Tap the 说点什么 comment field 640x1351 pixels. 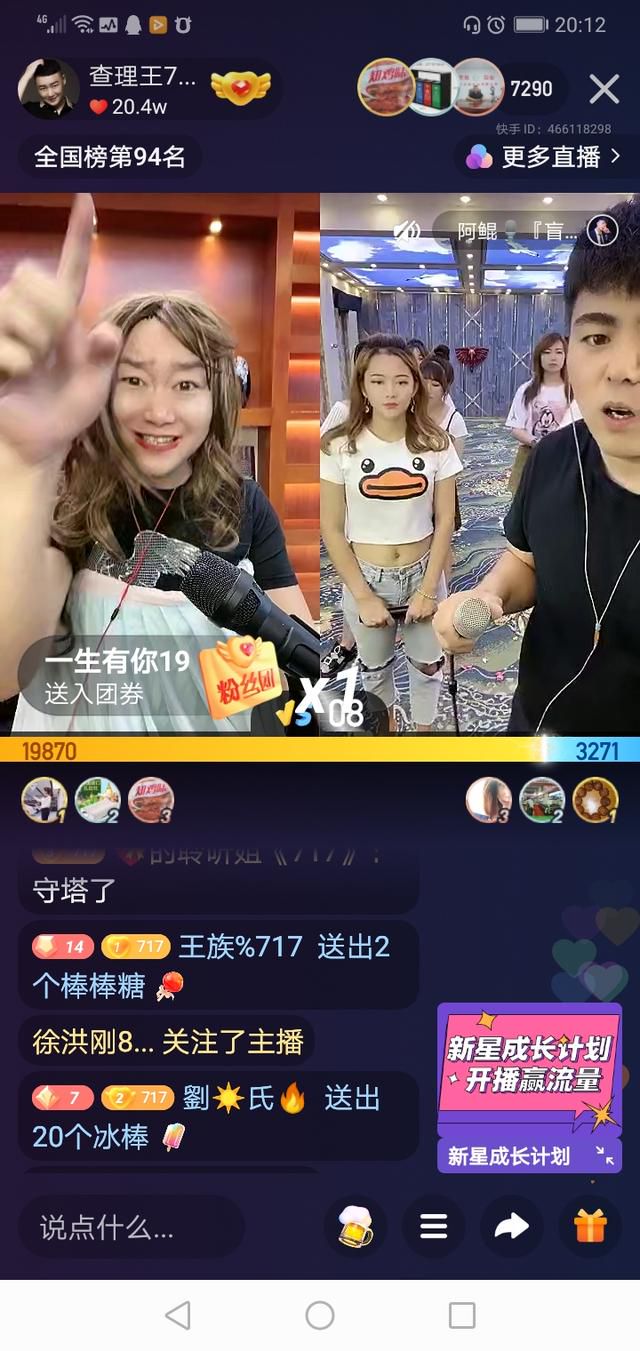pyautogui.click(x=131, y=1227)
